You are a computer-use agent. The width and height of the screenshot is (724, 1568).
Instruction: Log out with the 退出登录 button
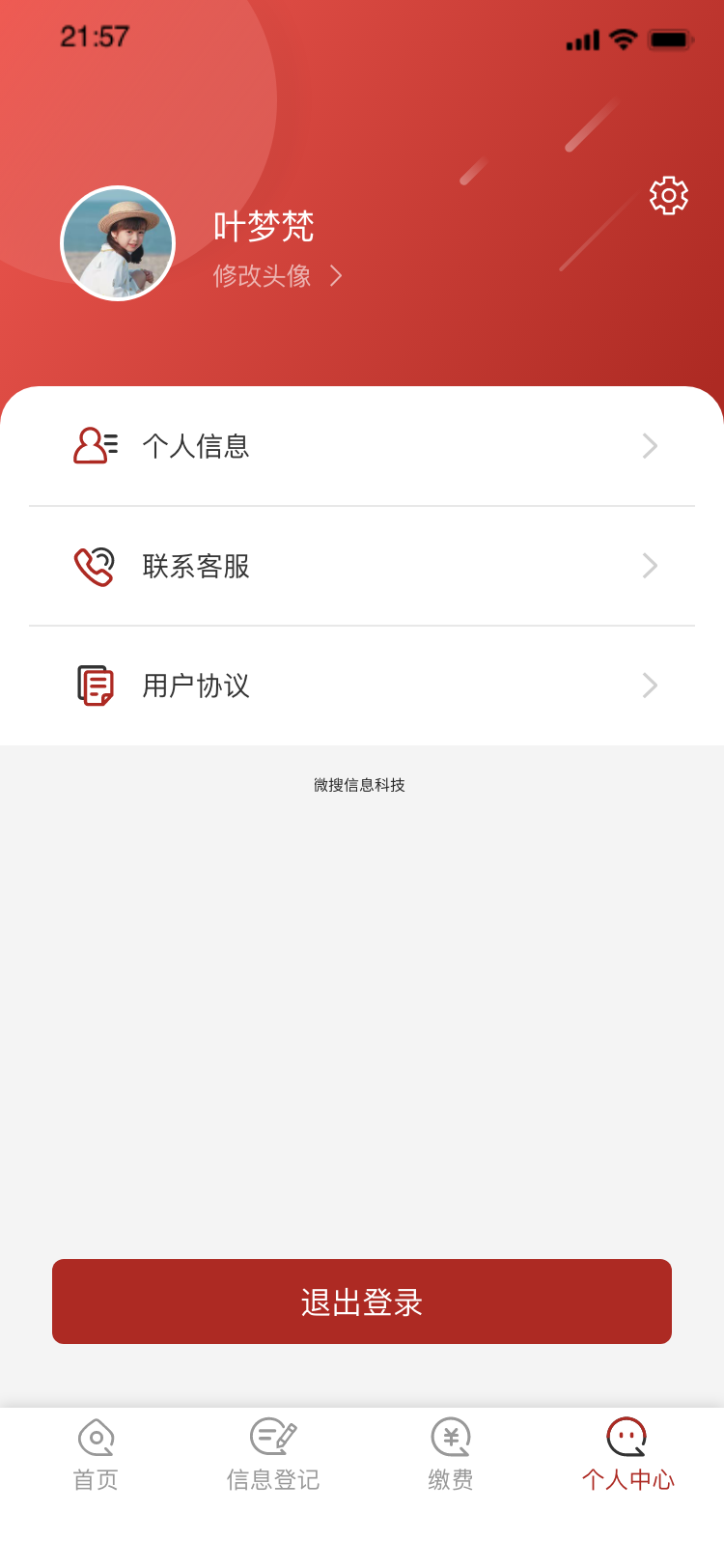coord(362,1302)
